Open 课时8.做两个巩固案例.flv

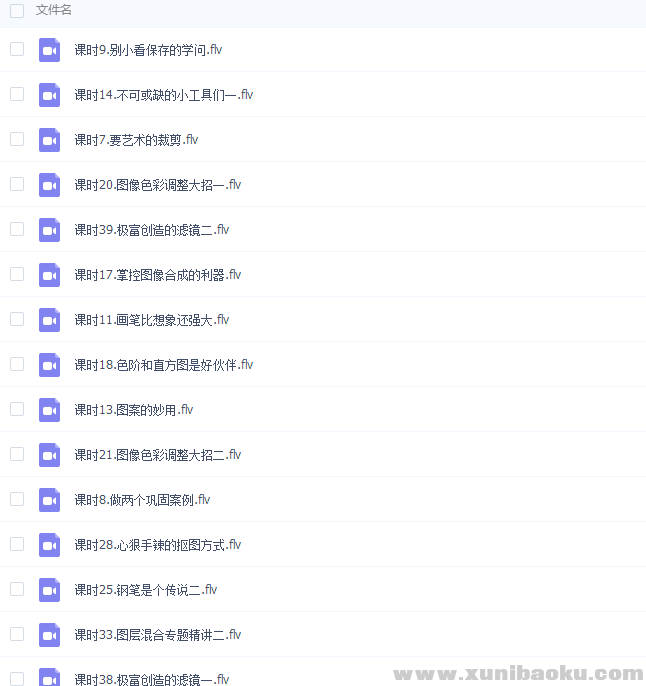pos(142,500)
